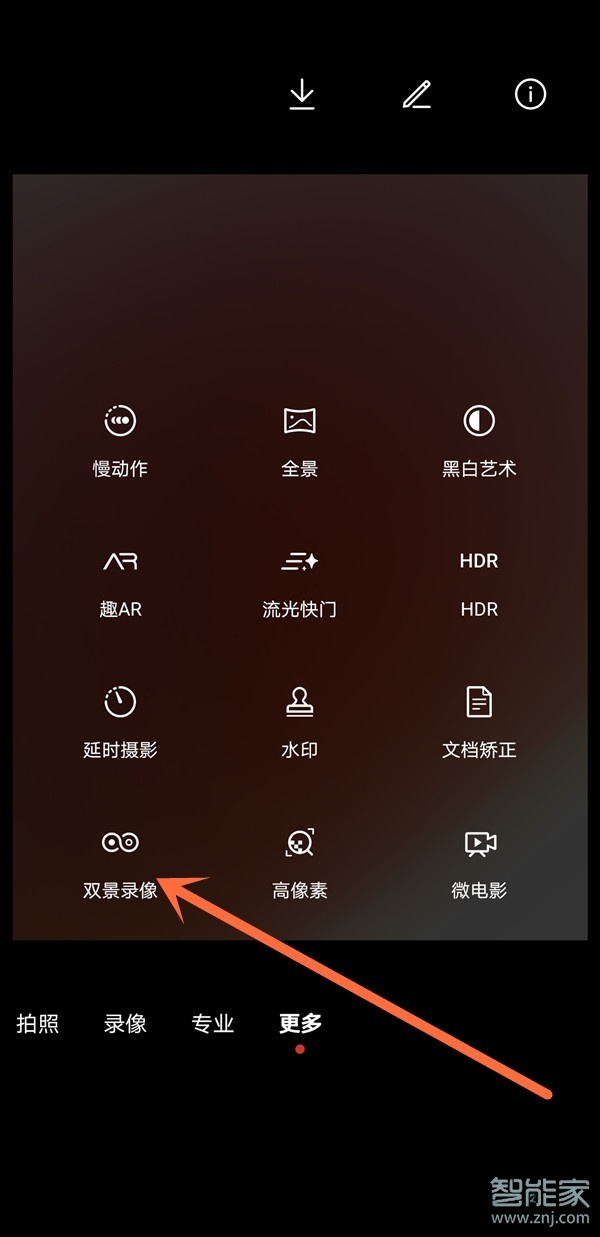This screenshot has height=1237, width=600.
Task: Switch to the 拍照 photo tab
Action: coord(38,1023)
